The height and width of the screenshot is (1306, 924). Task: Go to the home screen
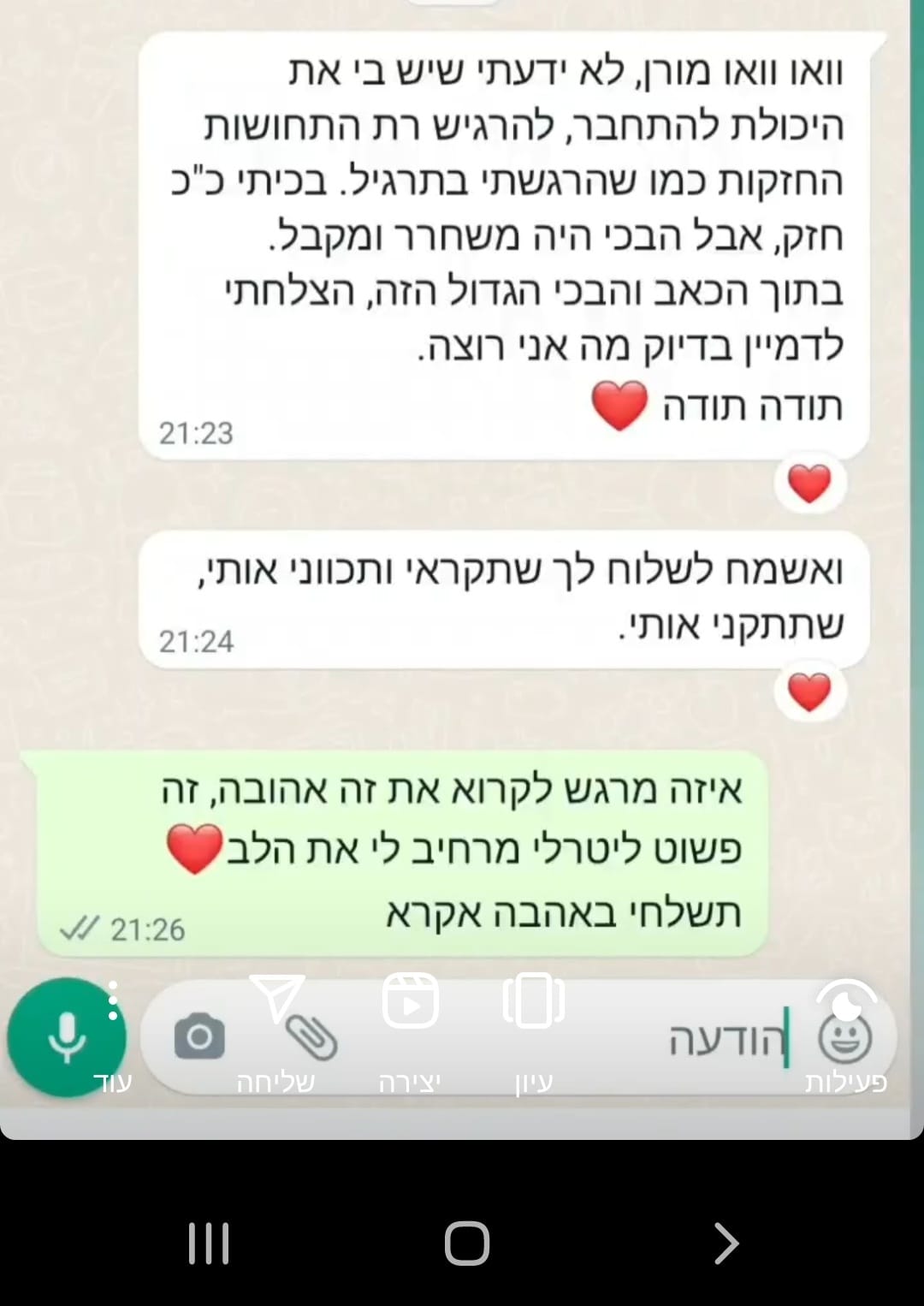tap(466, 1243)
